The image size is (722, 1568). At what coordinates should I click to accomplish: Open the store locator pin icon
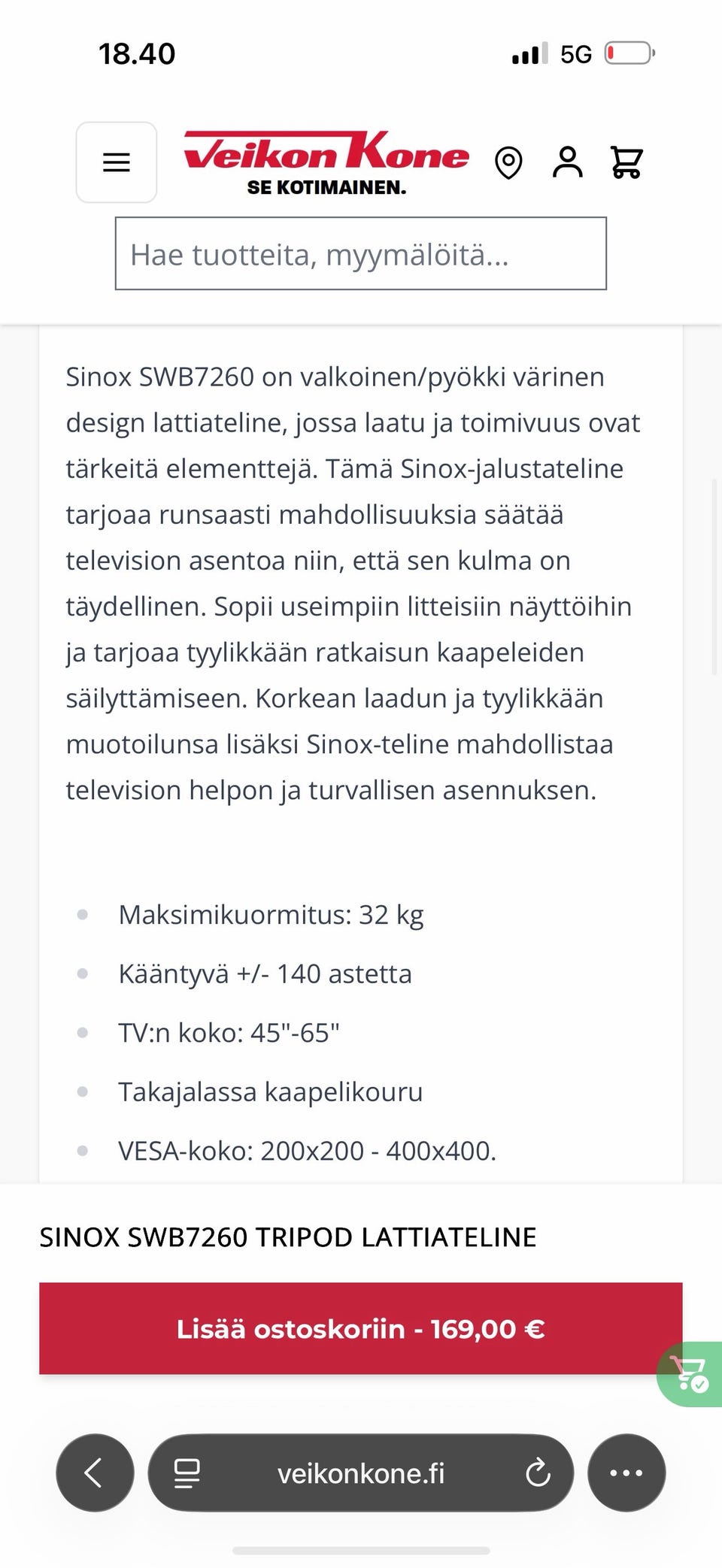(x=508, y=162)
